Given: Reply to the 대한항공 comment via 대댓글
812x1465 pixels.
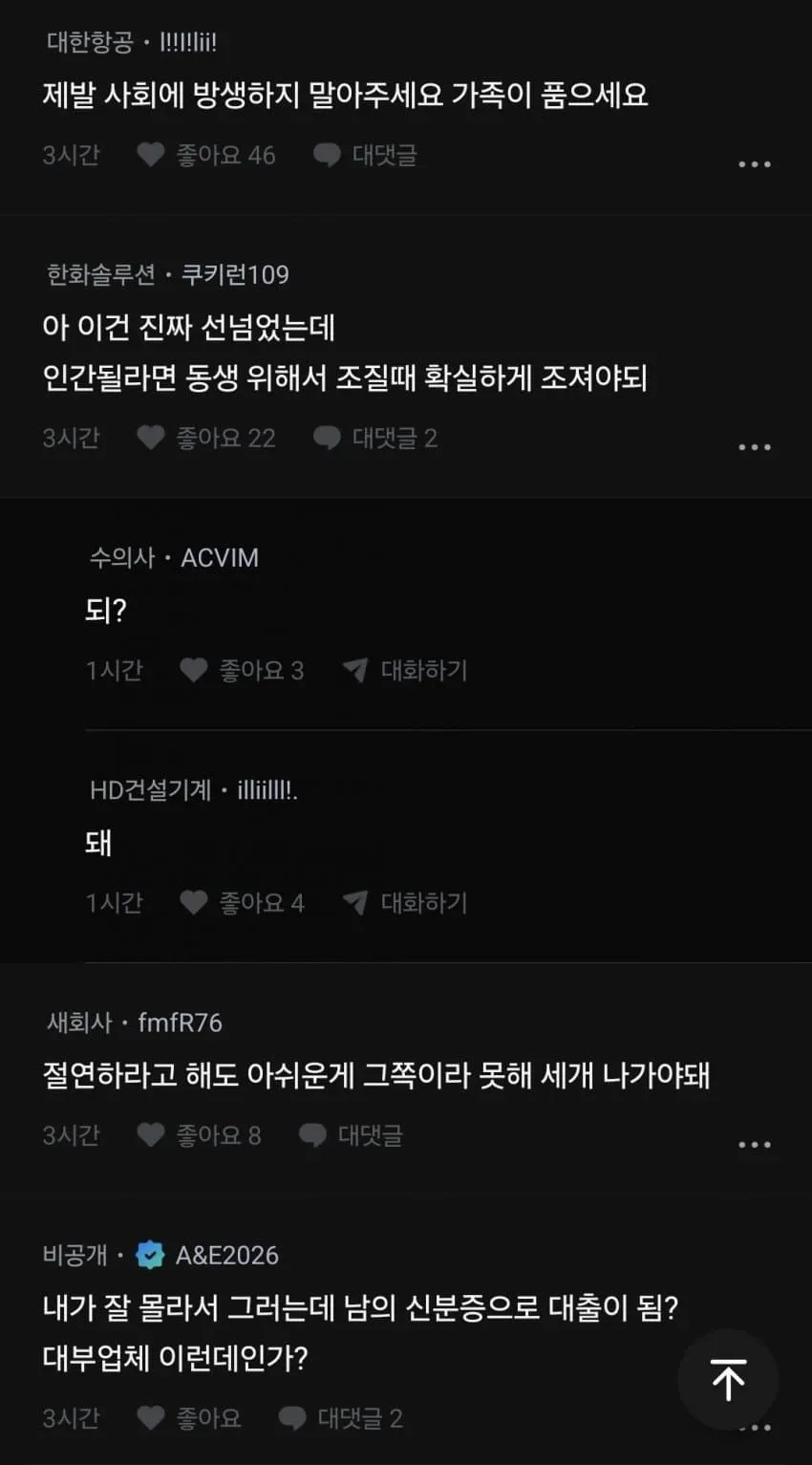Looking at the screenshot, I should point(365,155).
